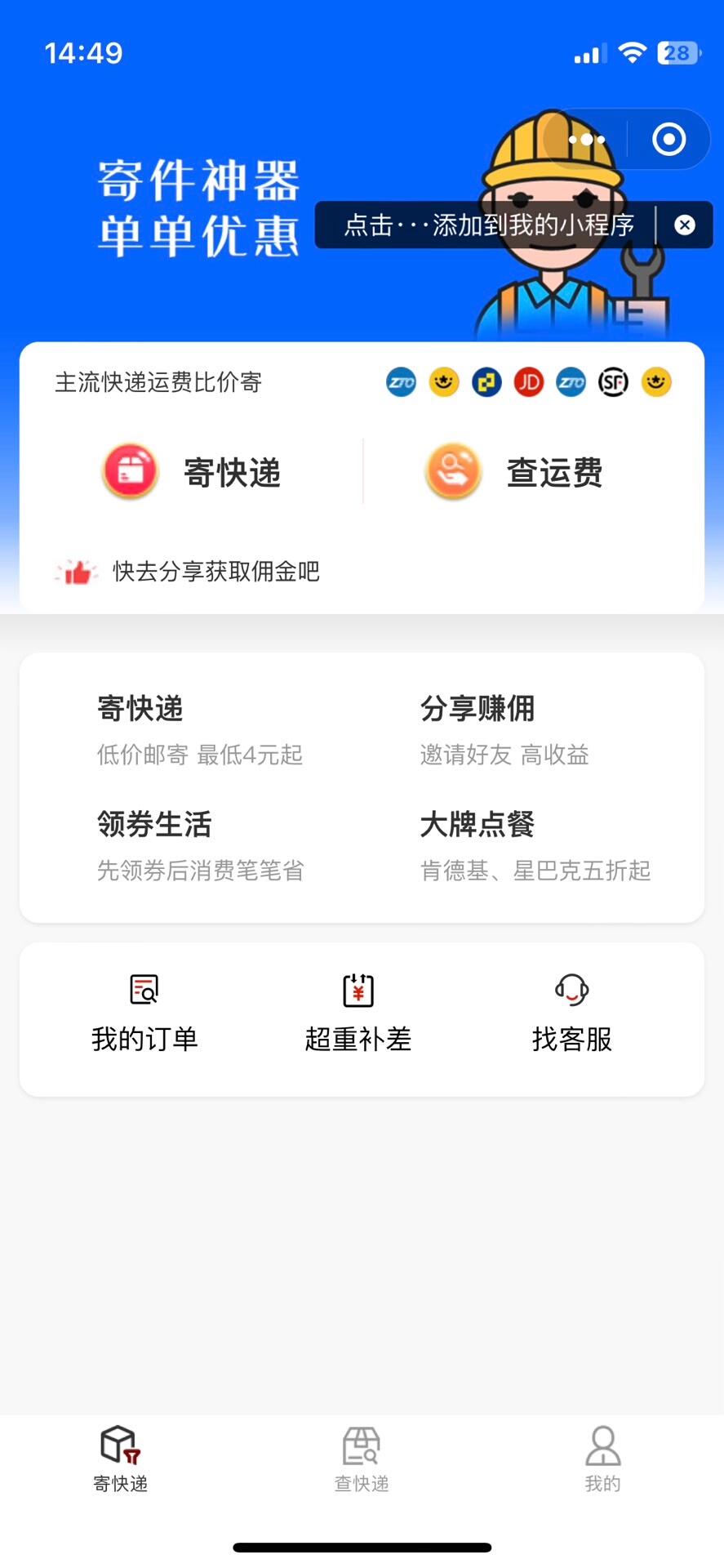The height and width of the screenshot is (1568, 724).
Task: Open 查运费 to check shipping fees
Action: tap(516, 472)
